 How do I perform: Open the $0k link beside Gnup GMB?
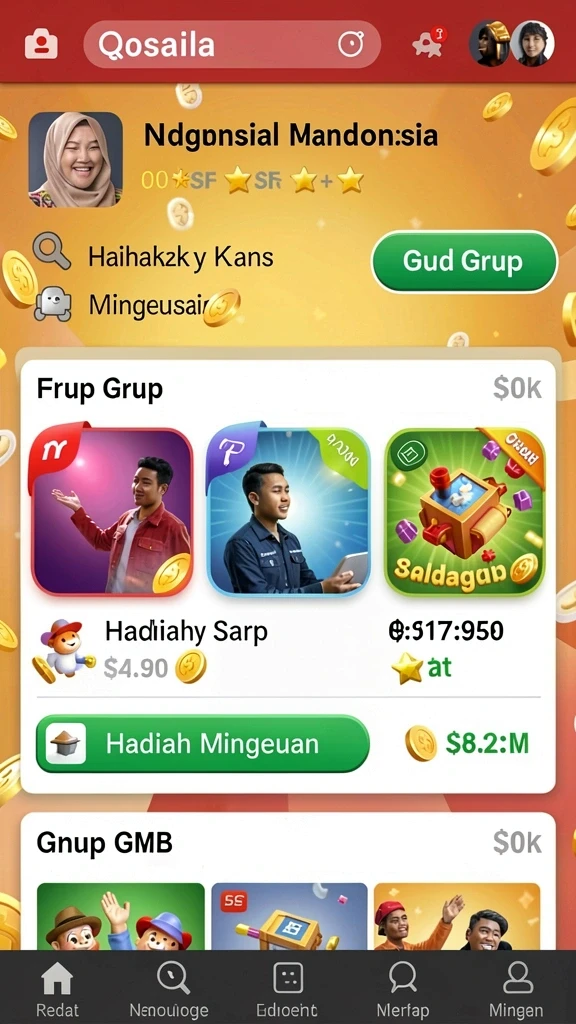pos(517,842)
